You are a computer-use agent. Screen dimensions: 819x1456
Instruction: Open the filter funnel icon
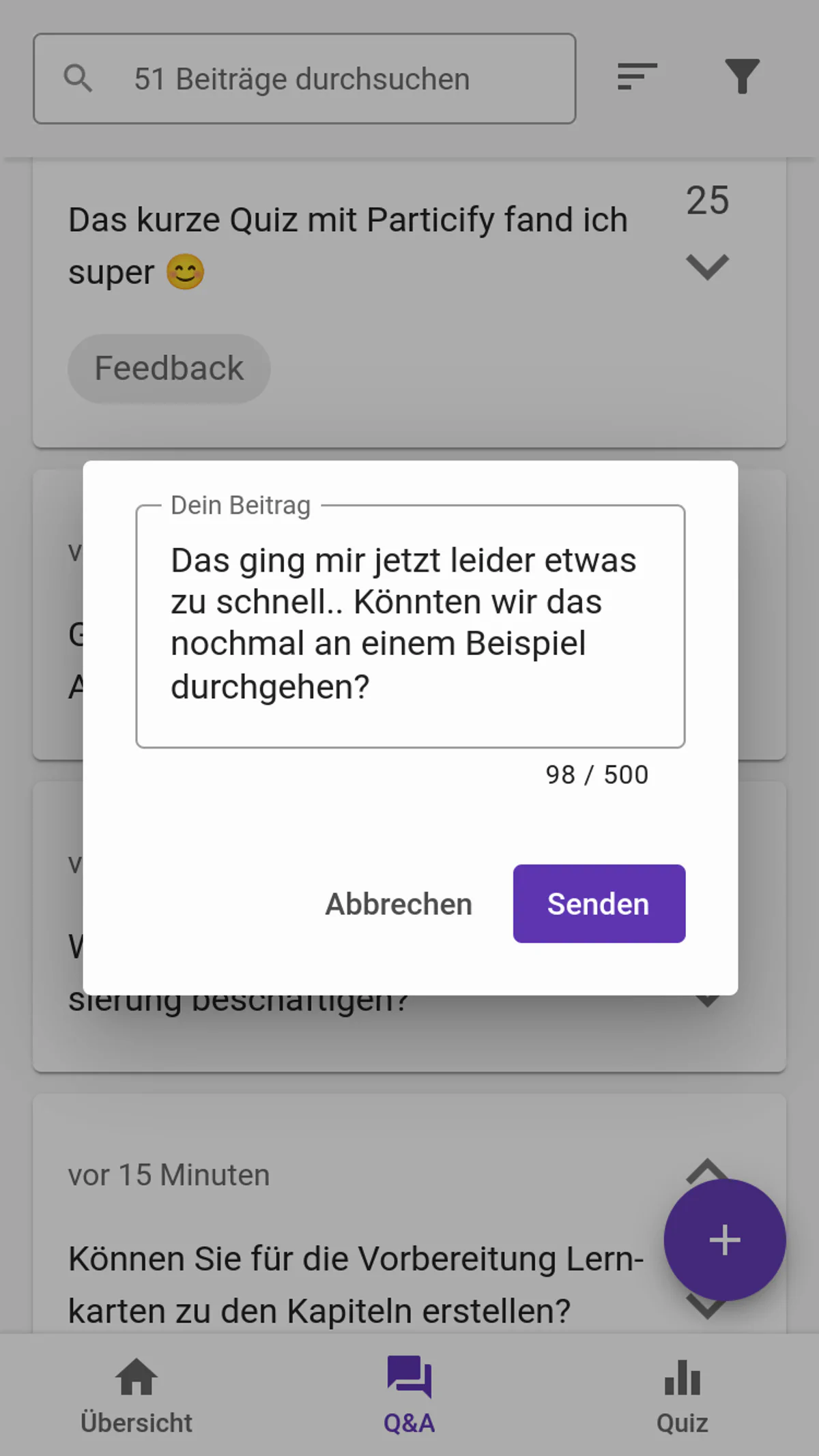coord(742,76)
